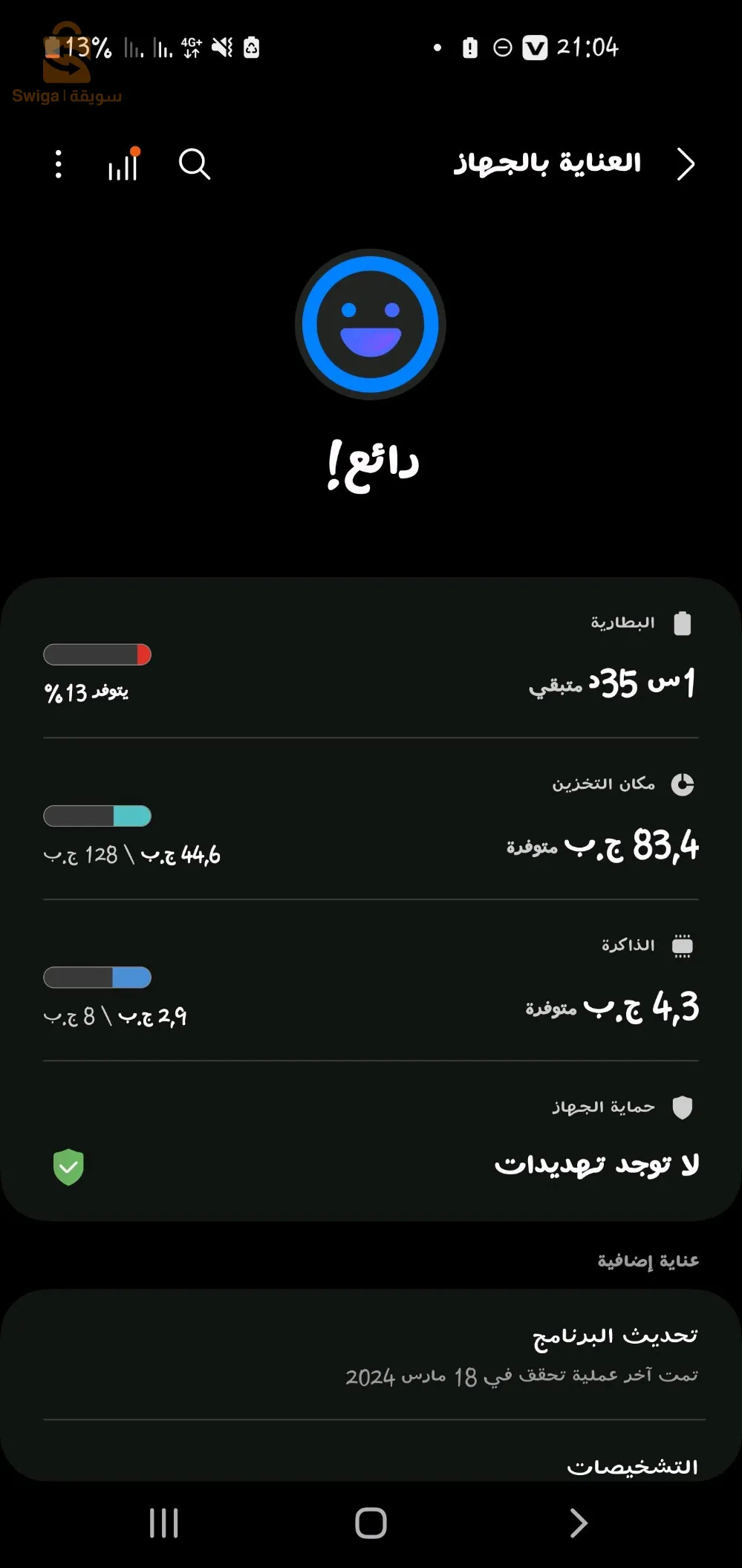Tap the system home button
Image resolution: width=742 pixels, height=1568 pixels.
371,1523
